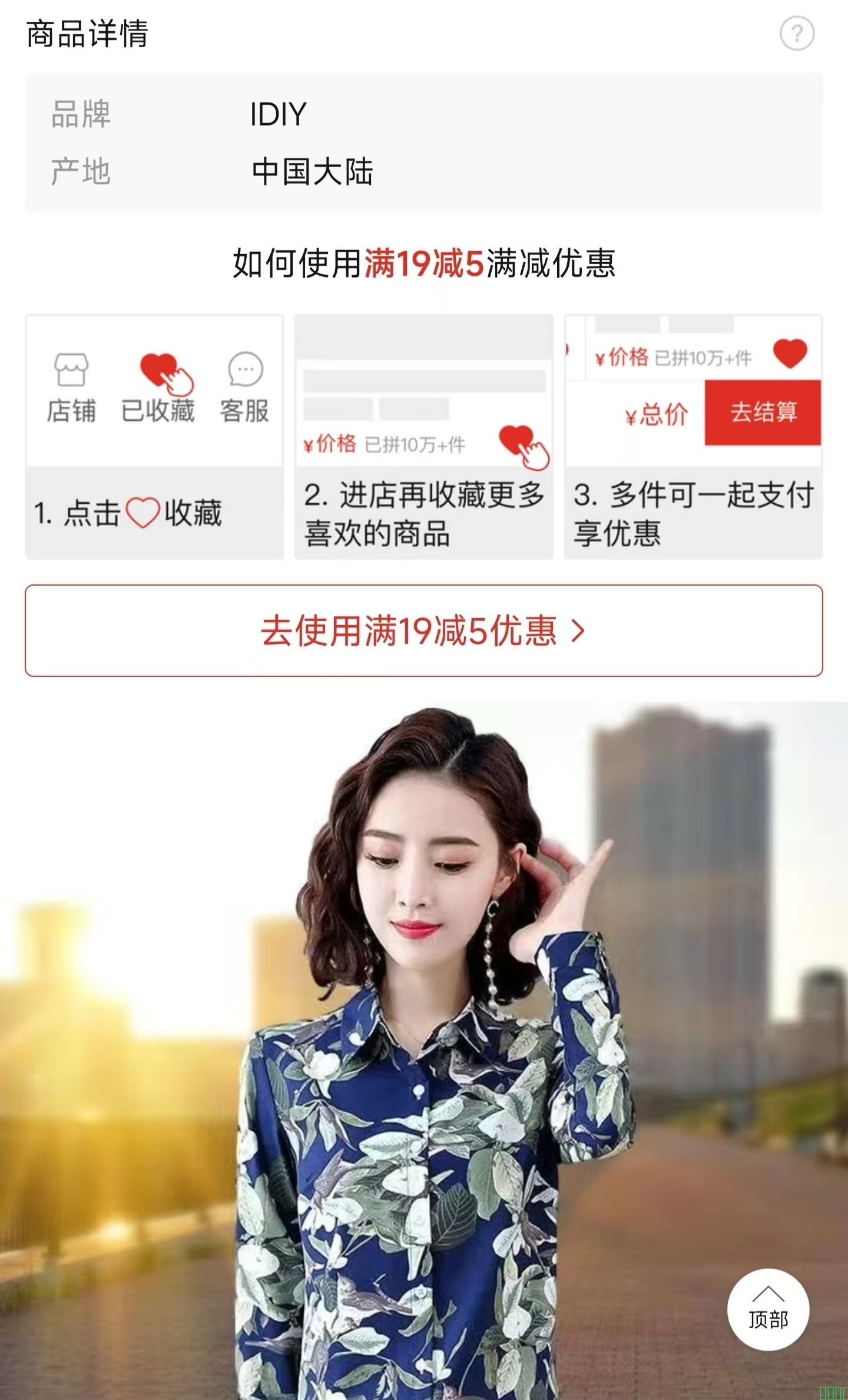This screenshot has height=1400, width=848.
Task: Open the help question mark icon
Action: pyautogui.click(x=797, y=34)
